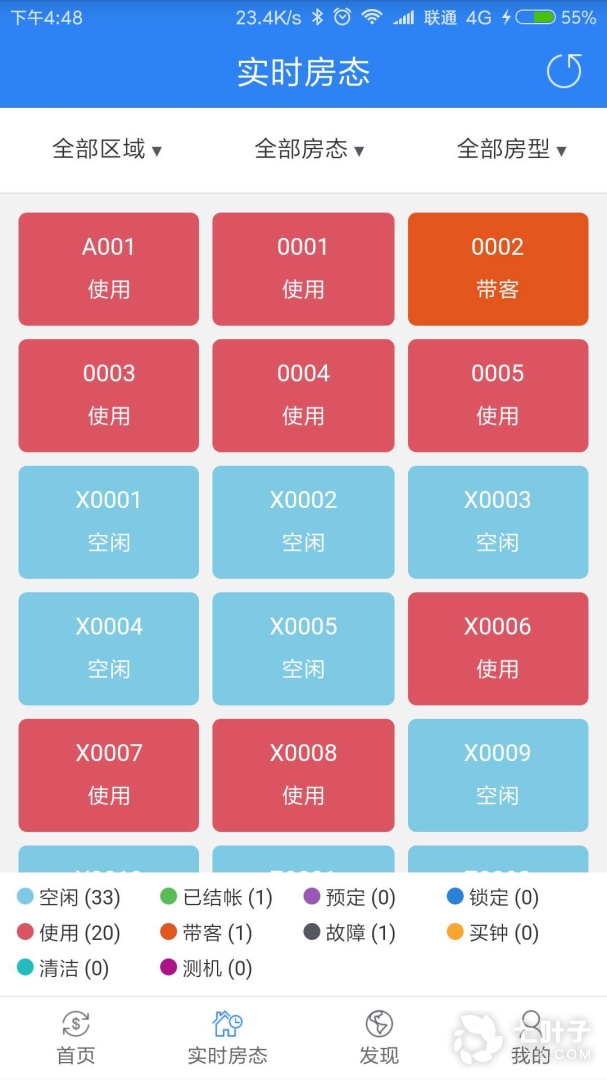Select room 0004
607x1080 pixels.
(x=303, y=395)
